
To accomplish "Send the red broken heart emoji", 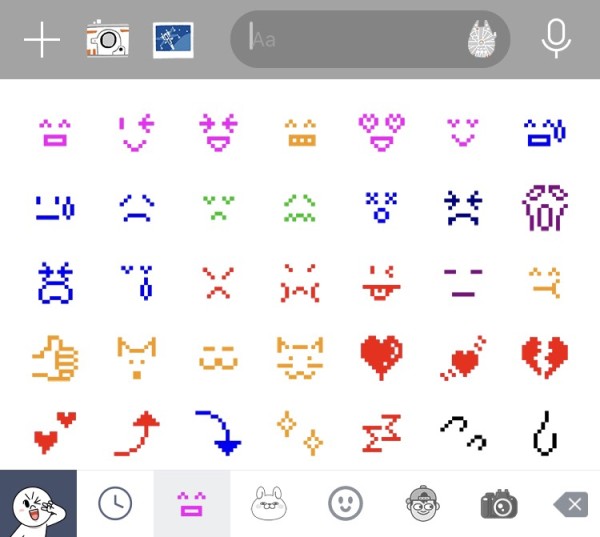I will pyautogui.click(x=544, y=356).
